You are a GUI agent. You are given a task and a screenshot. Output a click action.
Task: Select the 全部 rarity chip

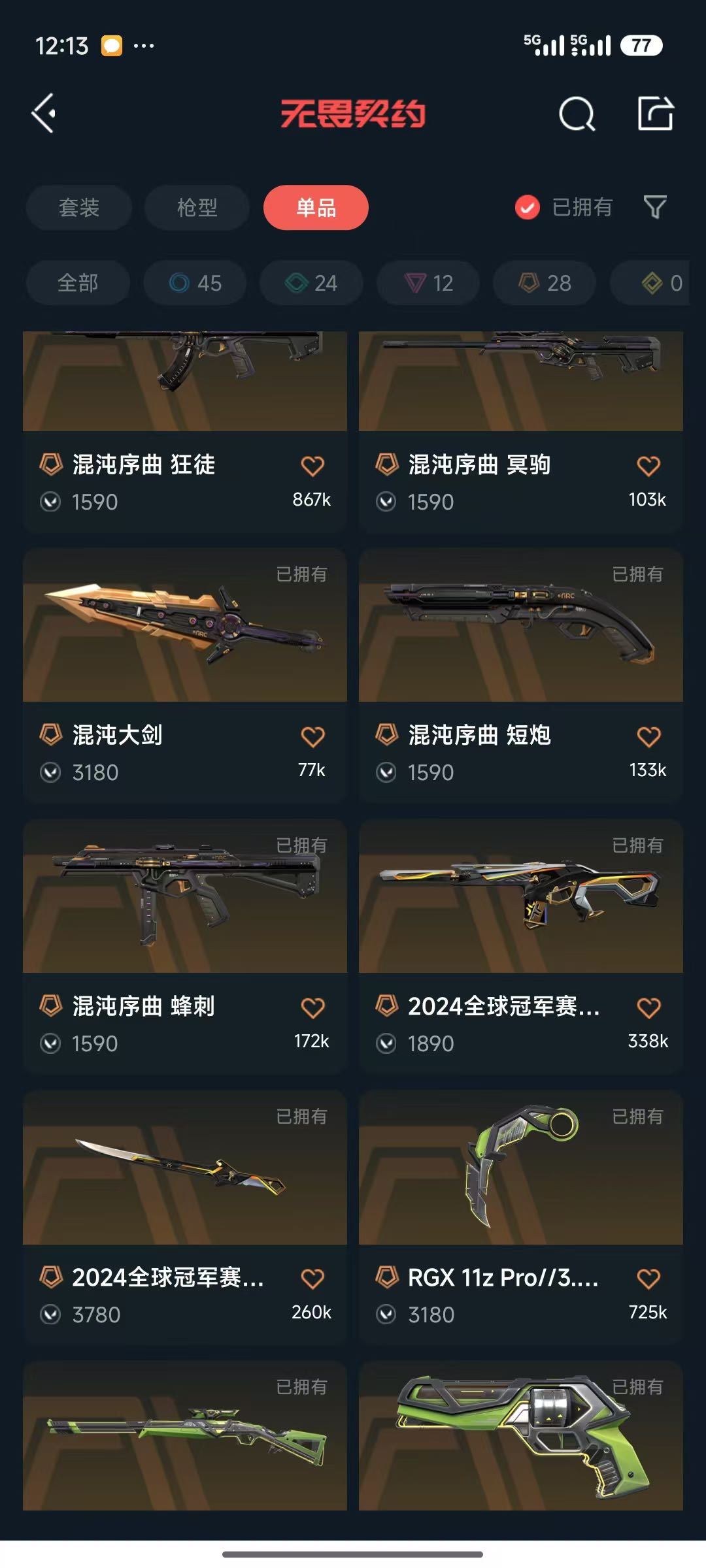(x=78, y=283)
